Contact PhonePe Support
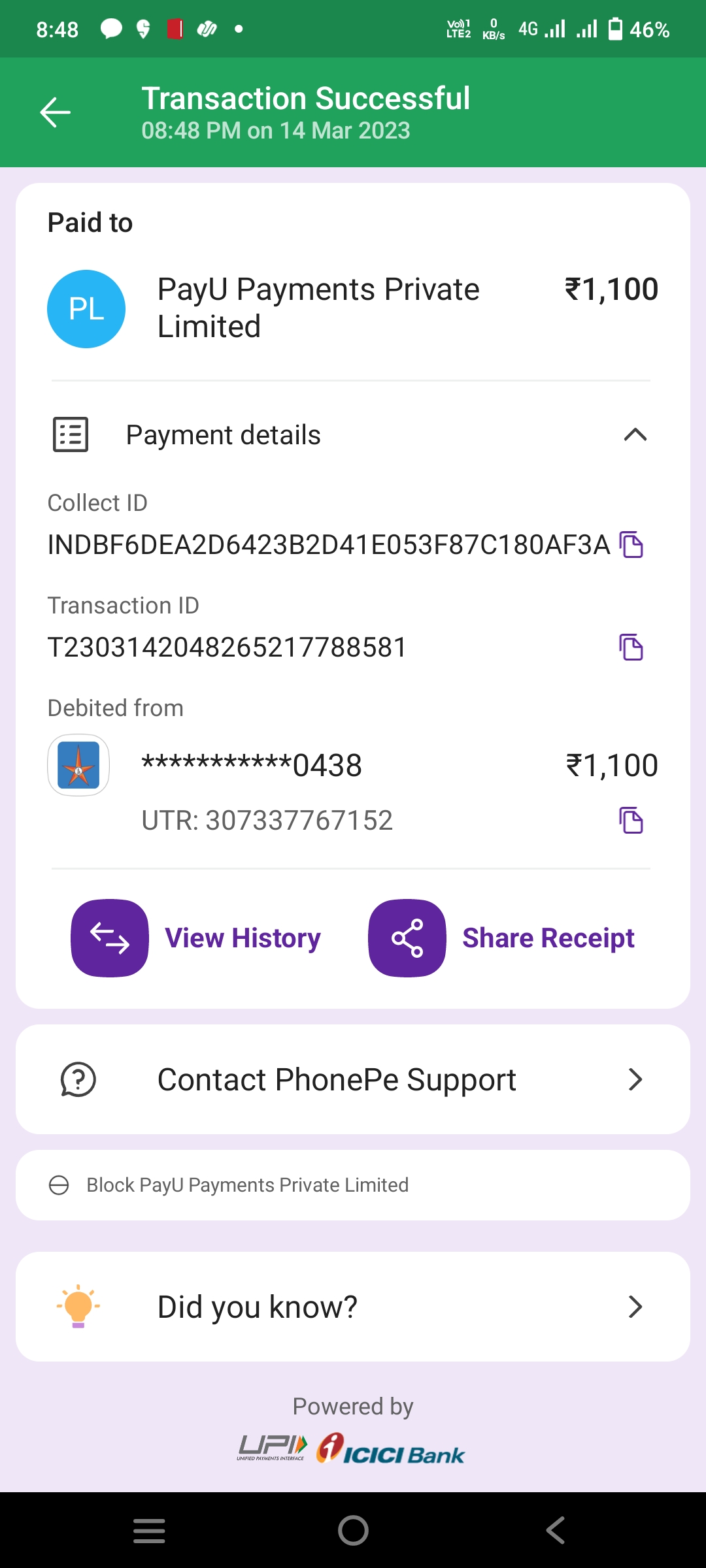Image resolution: width=706 pixels, height=1568 pixels. [x=353, y=1079]
